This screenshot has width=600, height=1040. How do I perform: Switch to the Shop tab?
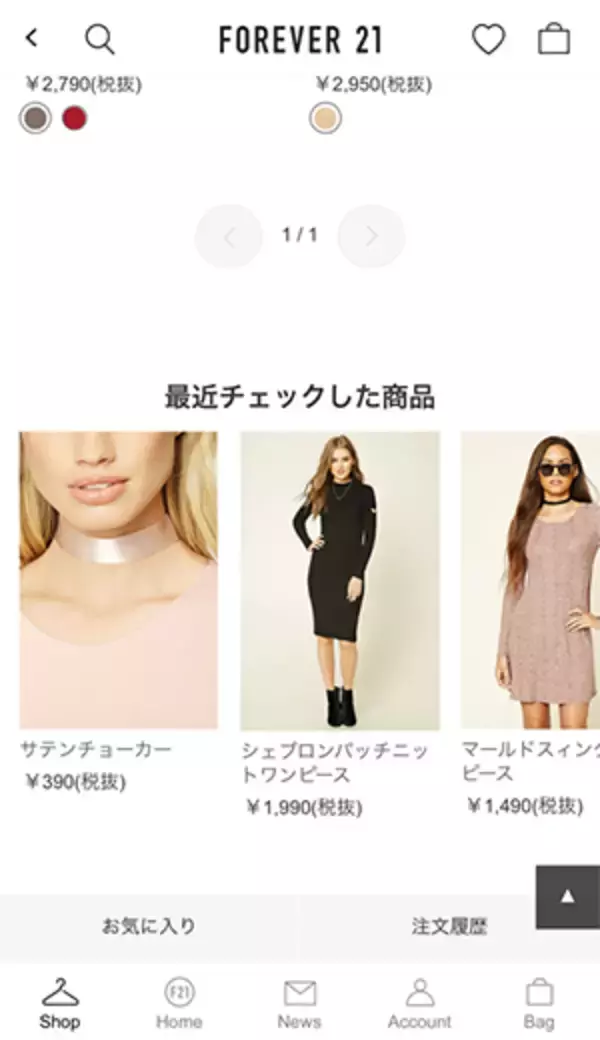60,1003
